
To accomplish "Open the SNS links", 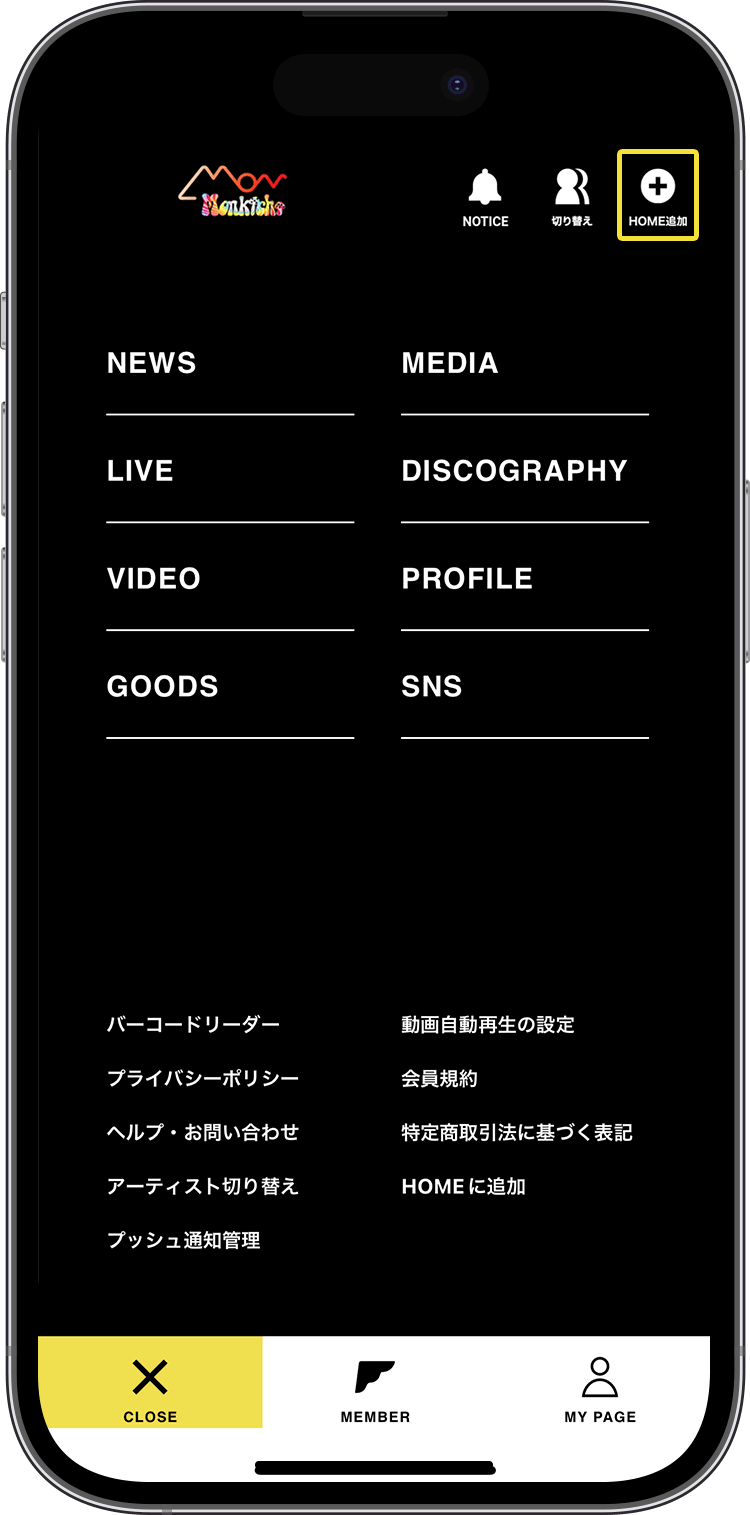I will point(432,687).
